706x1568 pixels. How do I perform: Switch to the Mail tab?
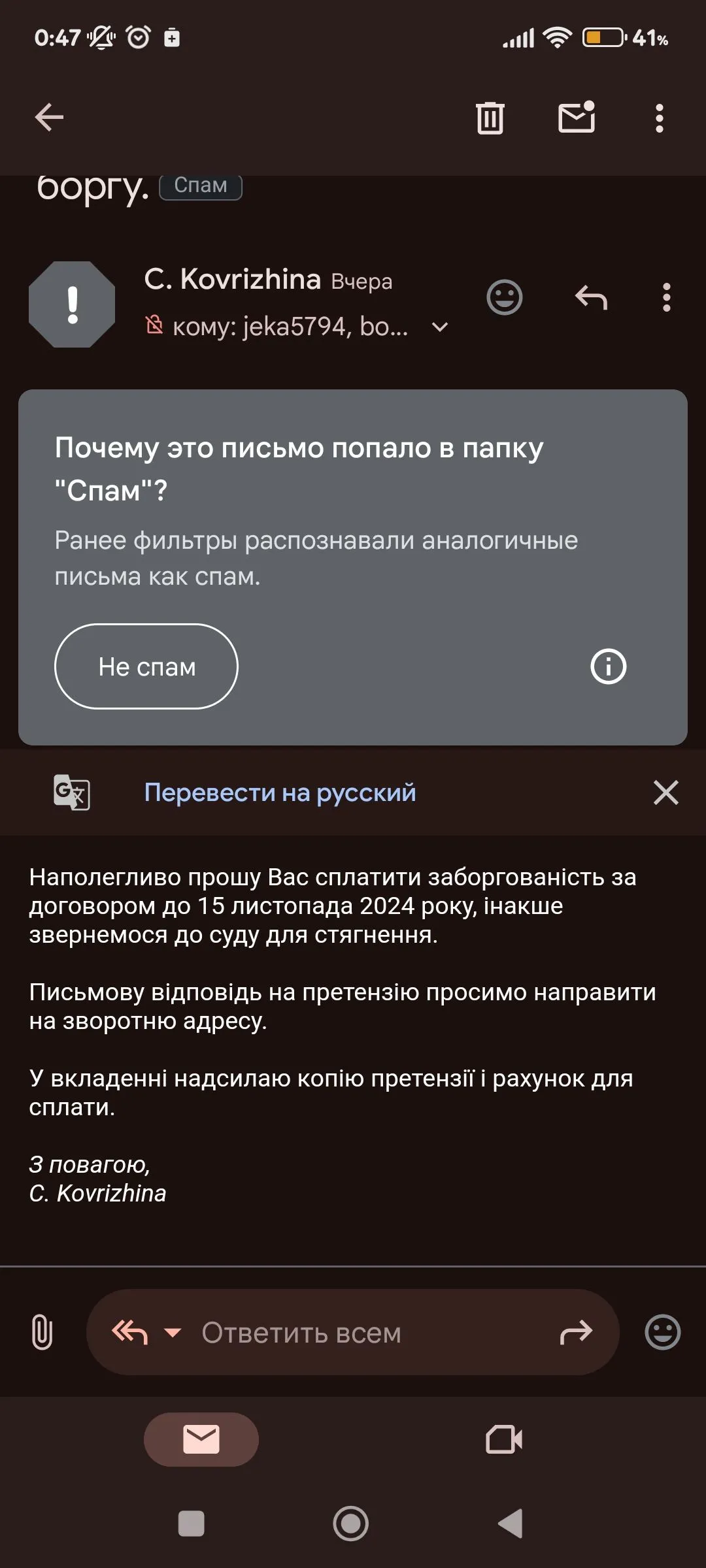(201, 1439)
